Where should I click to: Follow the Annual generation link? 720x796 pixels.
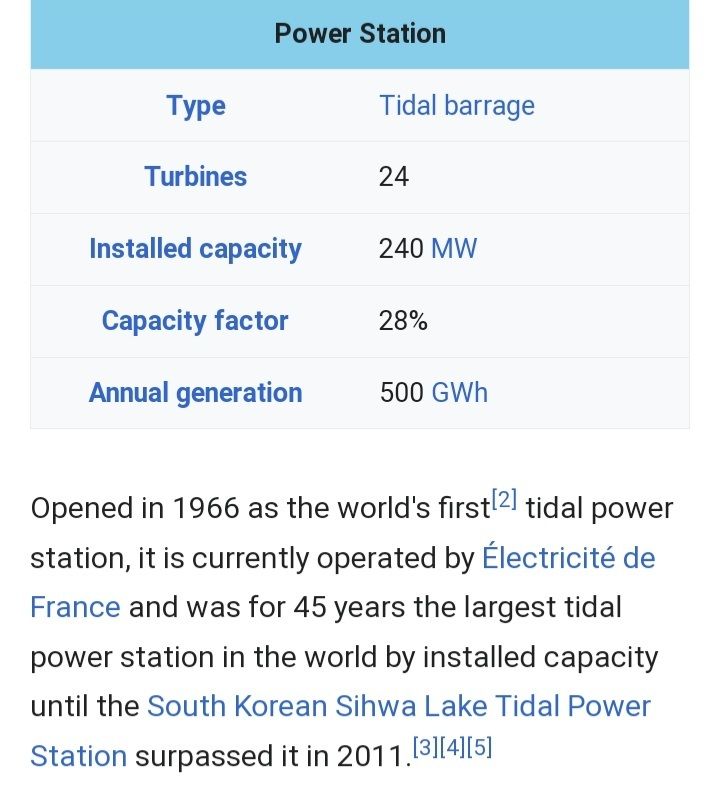pos(195,392)
